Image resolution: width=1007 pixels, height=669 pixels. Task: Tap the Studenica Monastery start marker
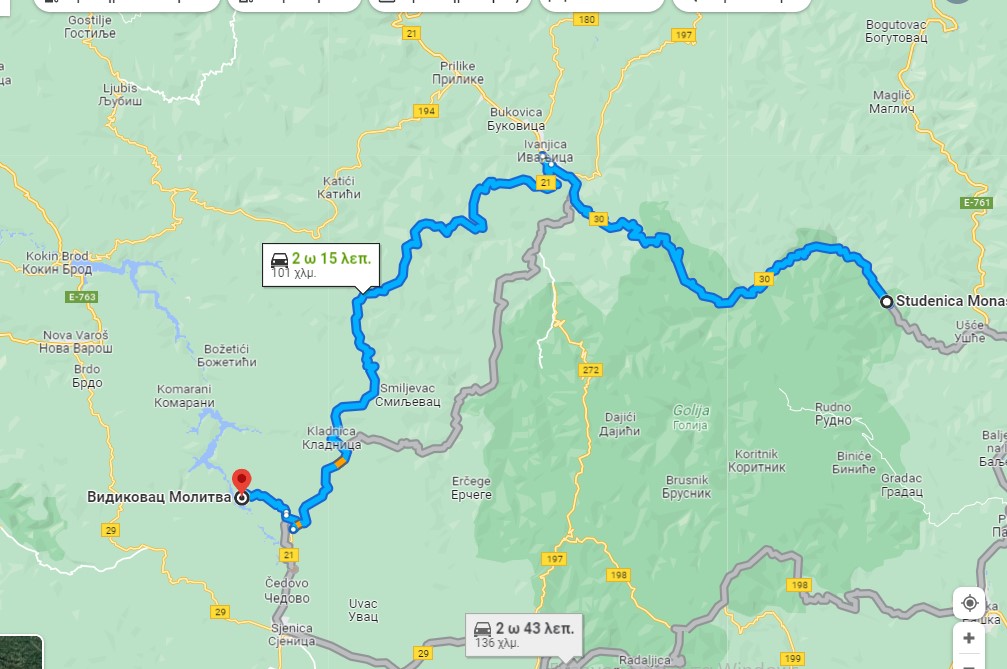(886, 301)
